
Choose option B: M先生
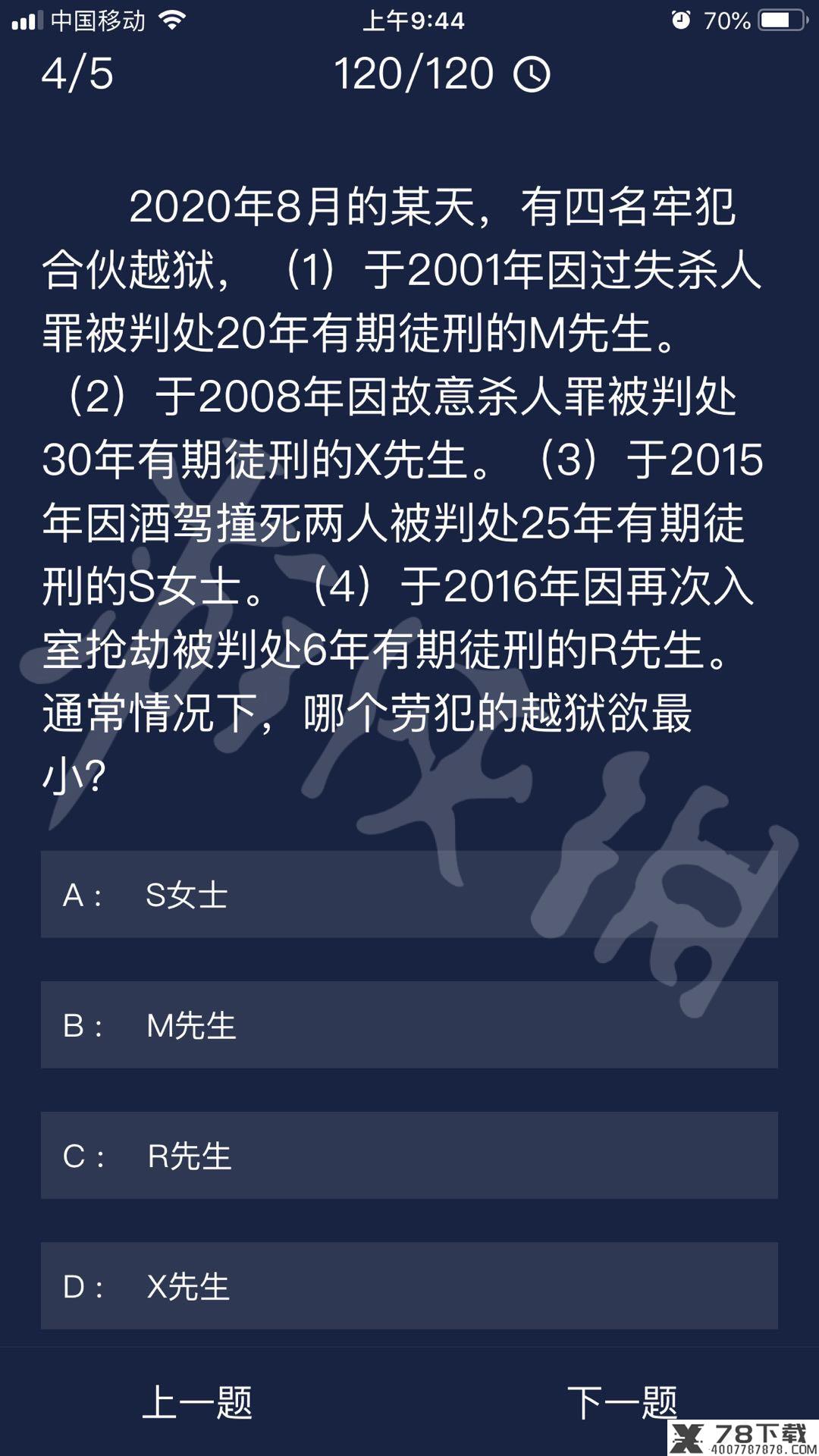point(409,1025)
